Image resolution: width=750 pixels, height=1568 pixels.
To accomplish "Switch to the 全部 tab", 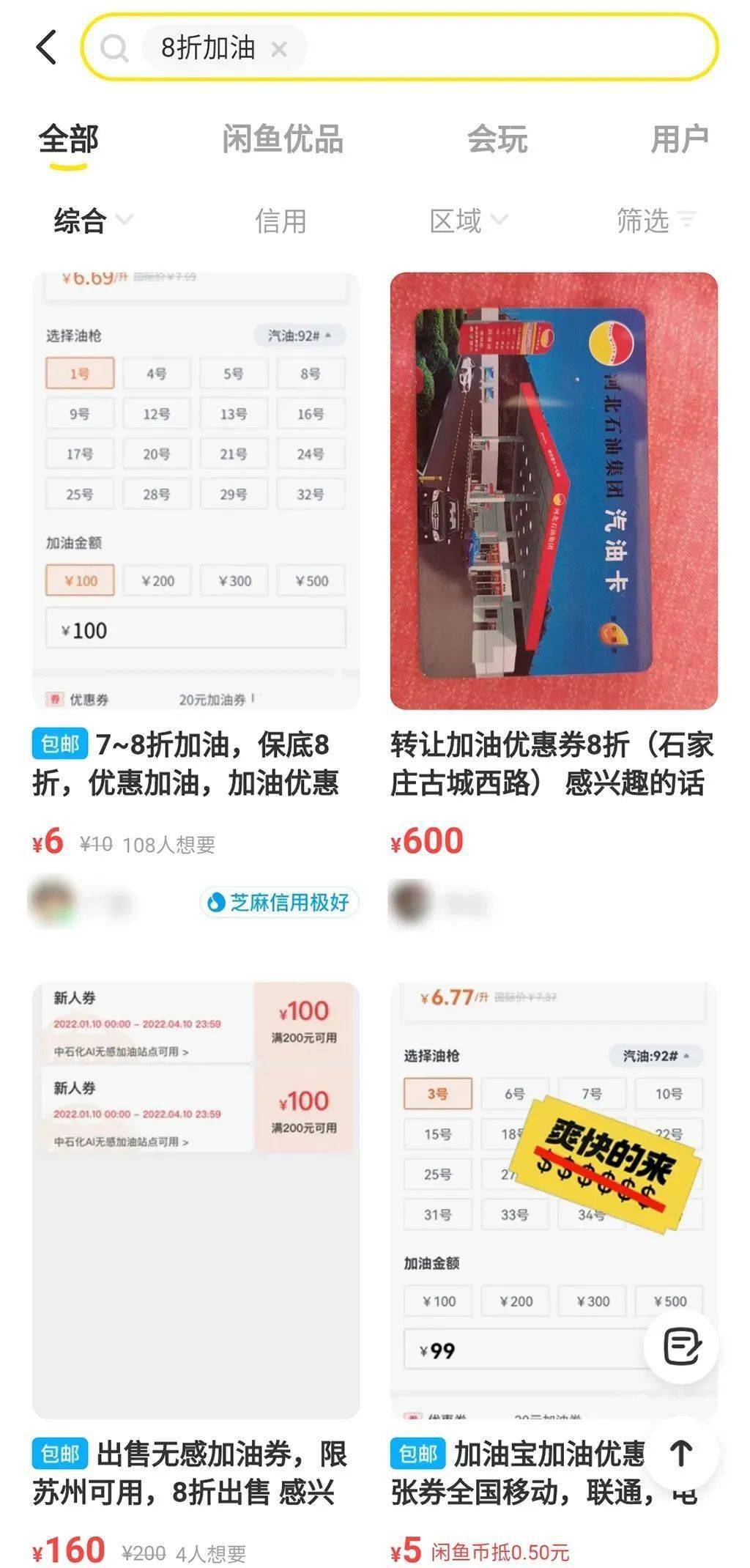I will coord(68,139).
